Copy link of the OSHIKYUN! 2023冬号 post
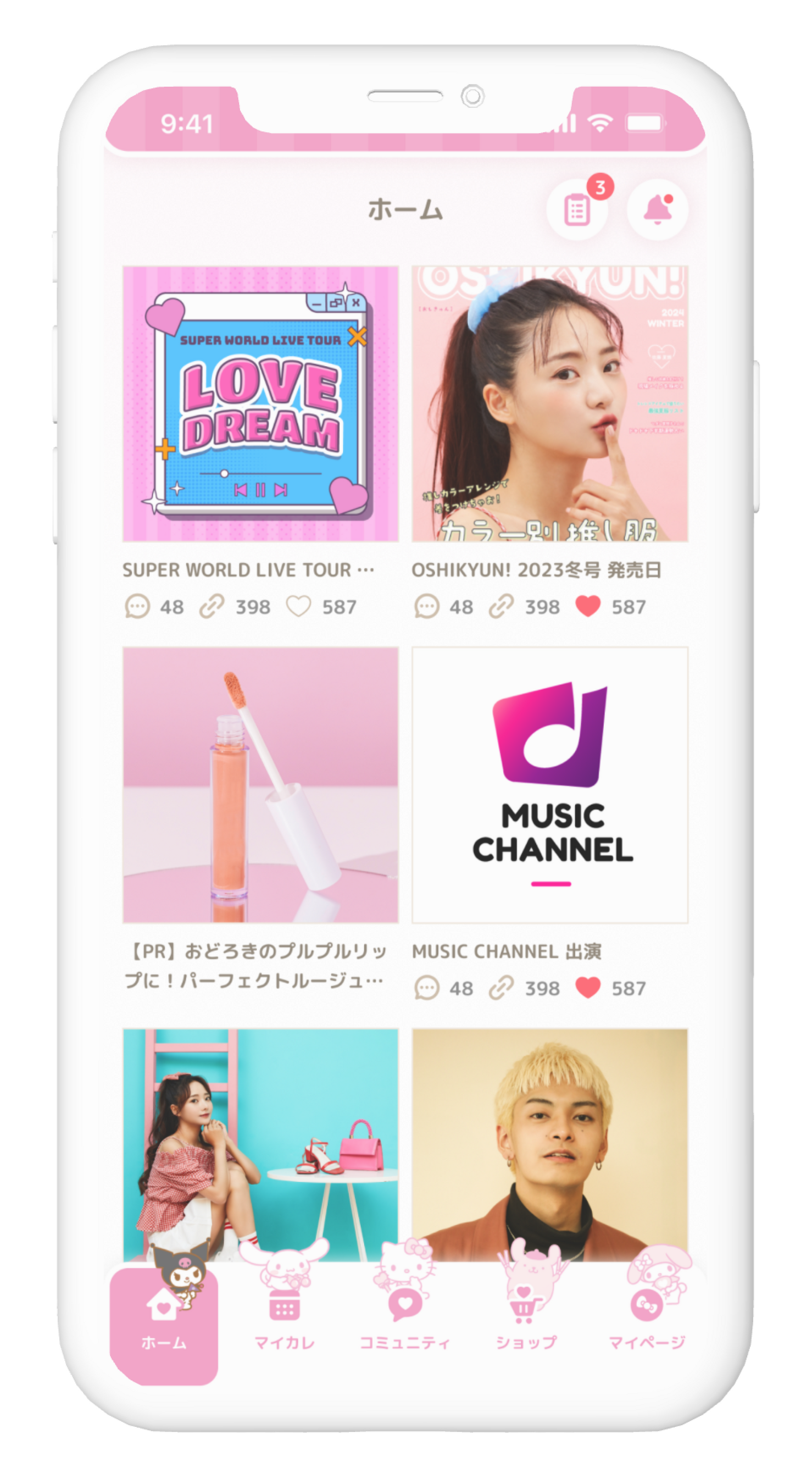The image size is (812, 1484). [501, 607]
